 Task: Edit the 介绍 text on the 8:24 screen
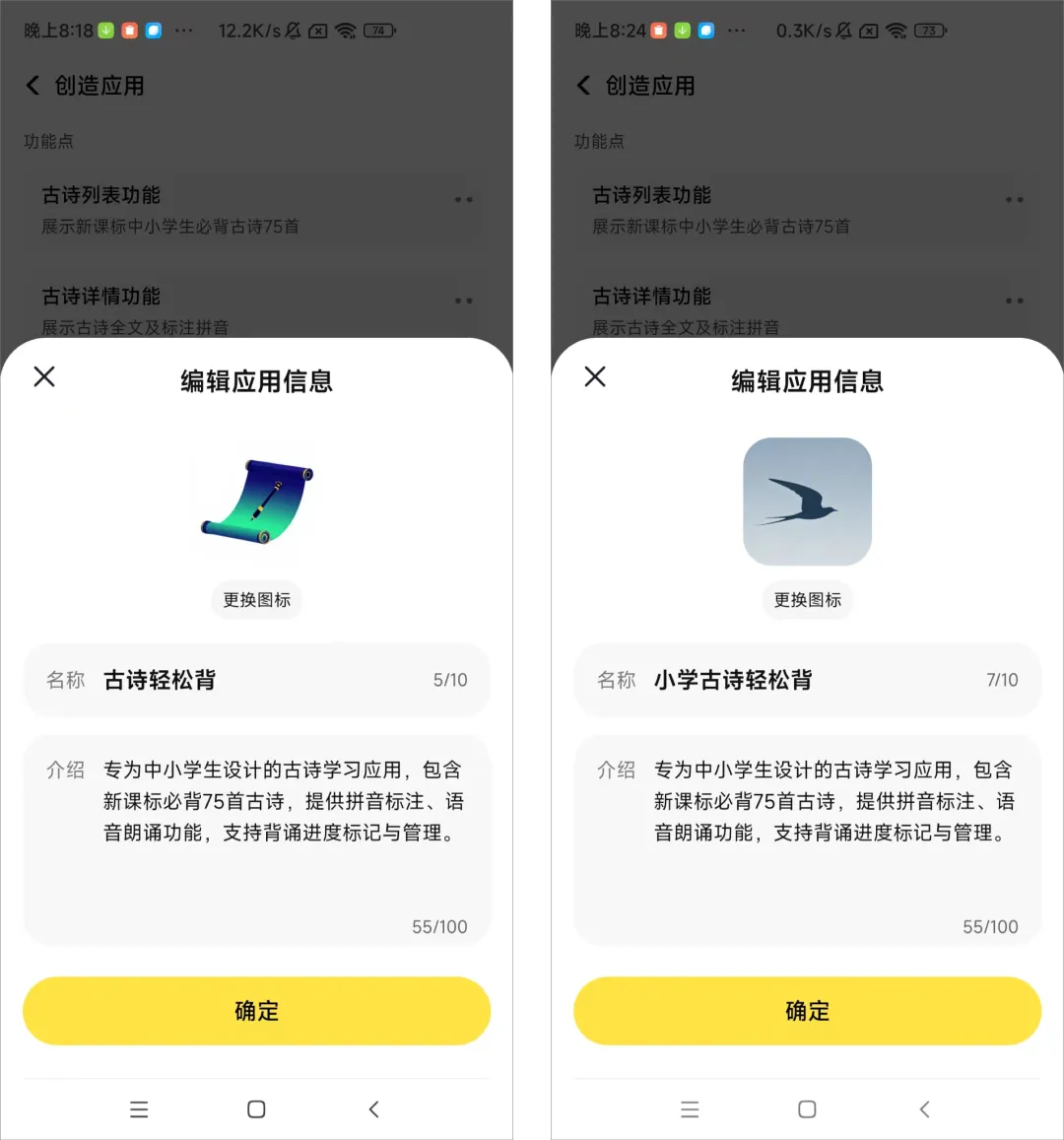click(808, 840)
